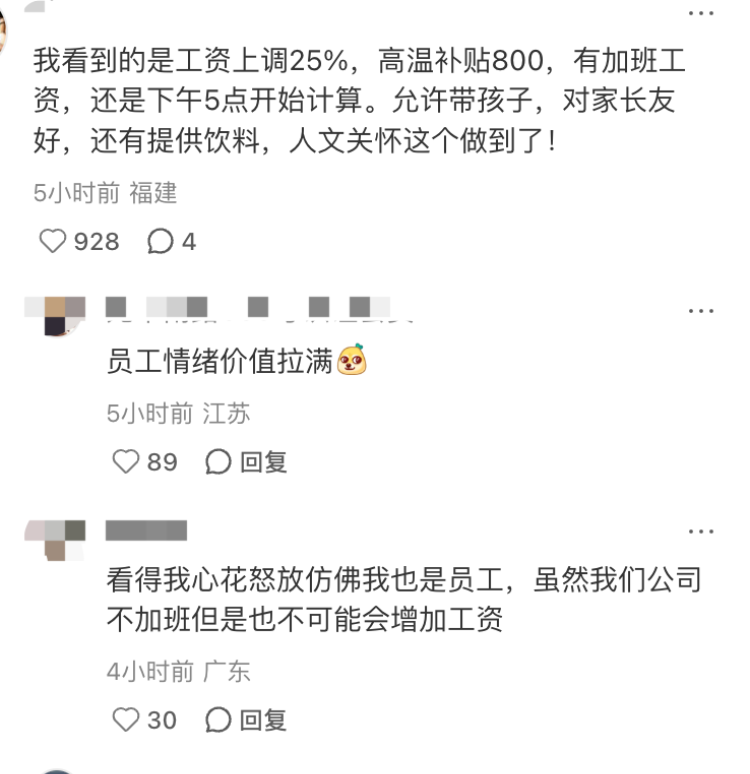Open the ... menu on the 广东 comment
The image size is (750, 774).
pyautogui.click(x=702, y=530)
